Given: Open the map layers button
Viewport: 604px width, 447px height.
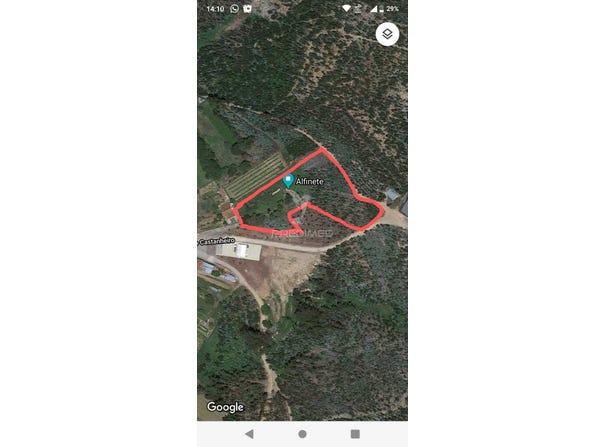Looking at the screenshot, I should click(388, 34).
